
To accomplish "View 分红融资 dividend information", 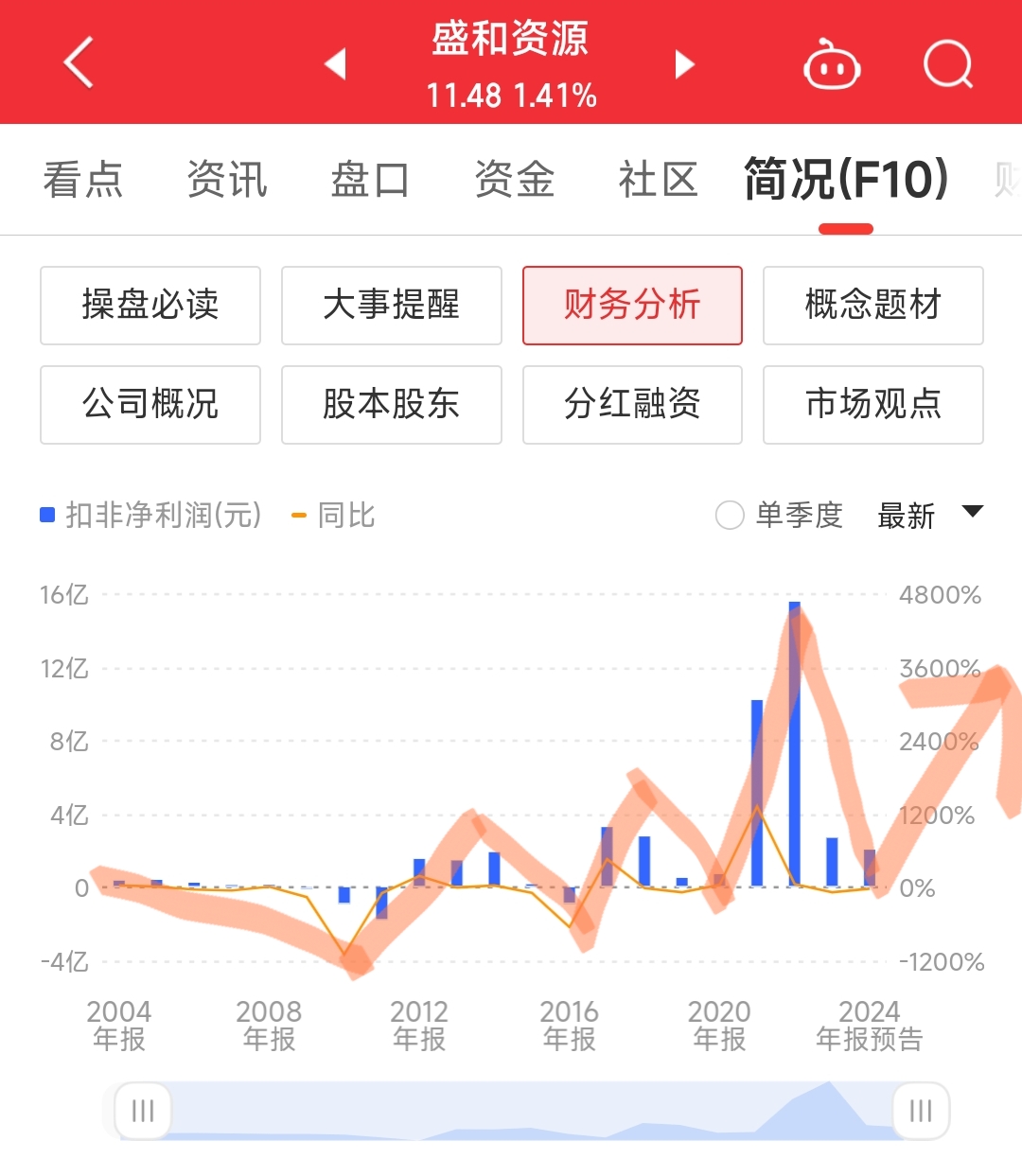I will [x=632, y=405].
